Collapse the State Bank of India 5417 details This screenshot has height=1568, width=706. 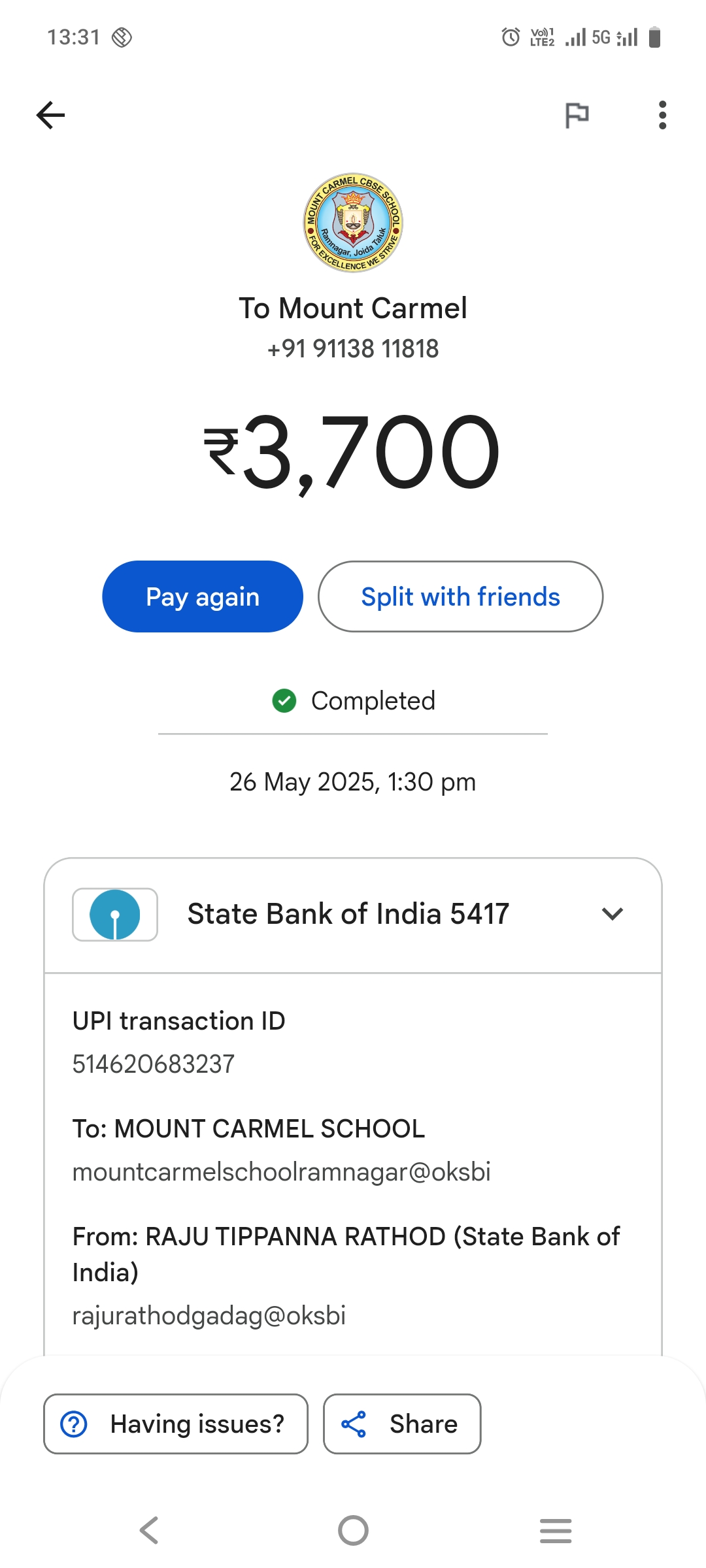613,914
